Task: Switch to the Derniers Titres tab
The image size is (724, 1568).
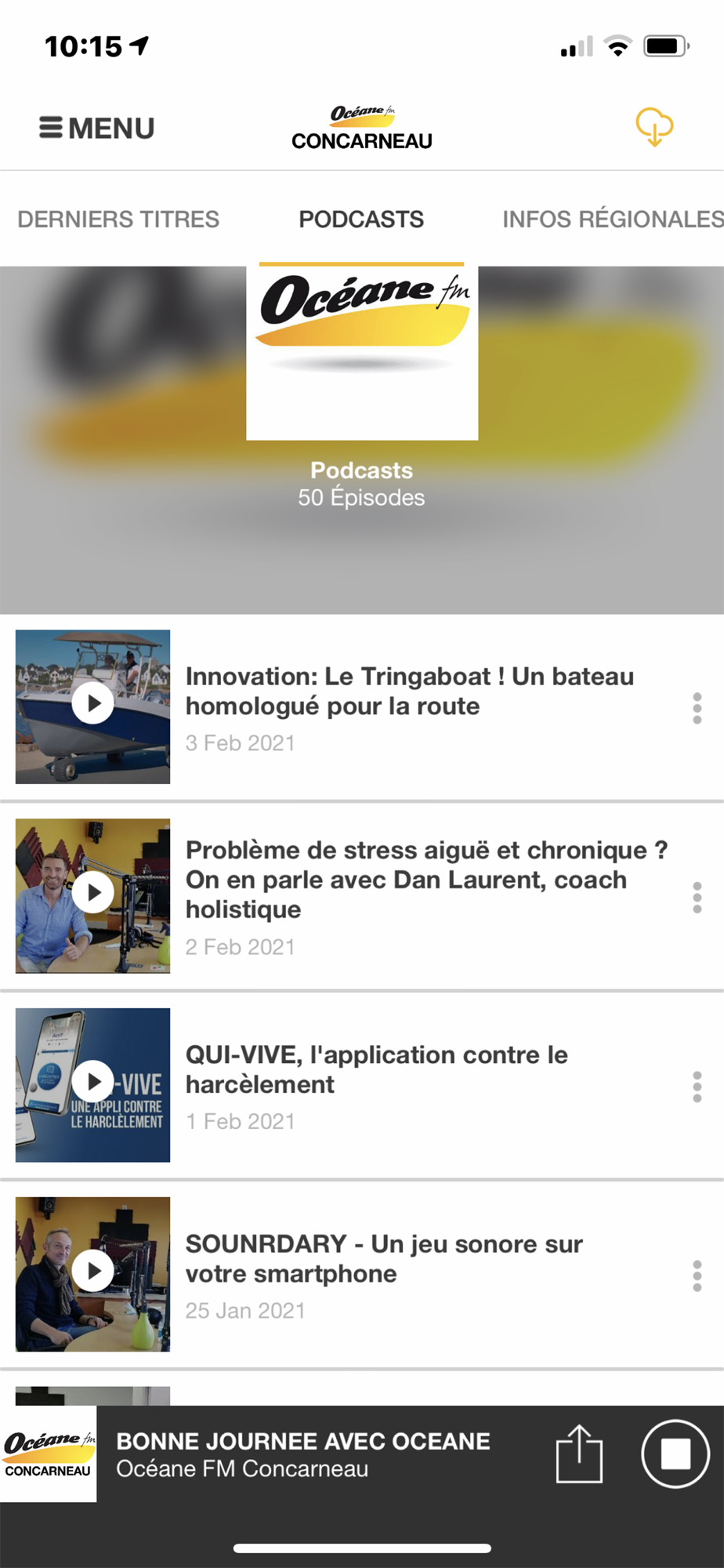Action: pyautogui.click(x=118, y=219)
